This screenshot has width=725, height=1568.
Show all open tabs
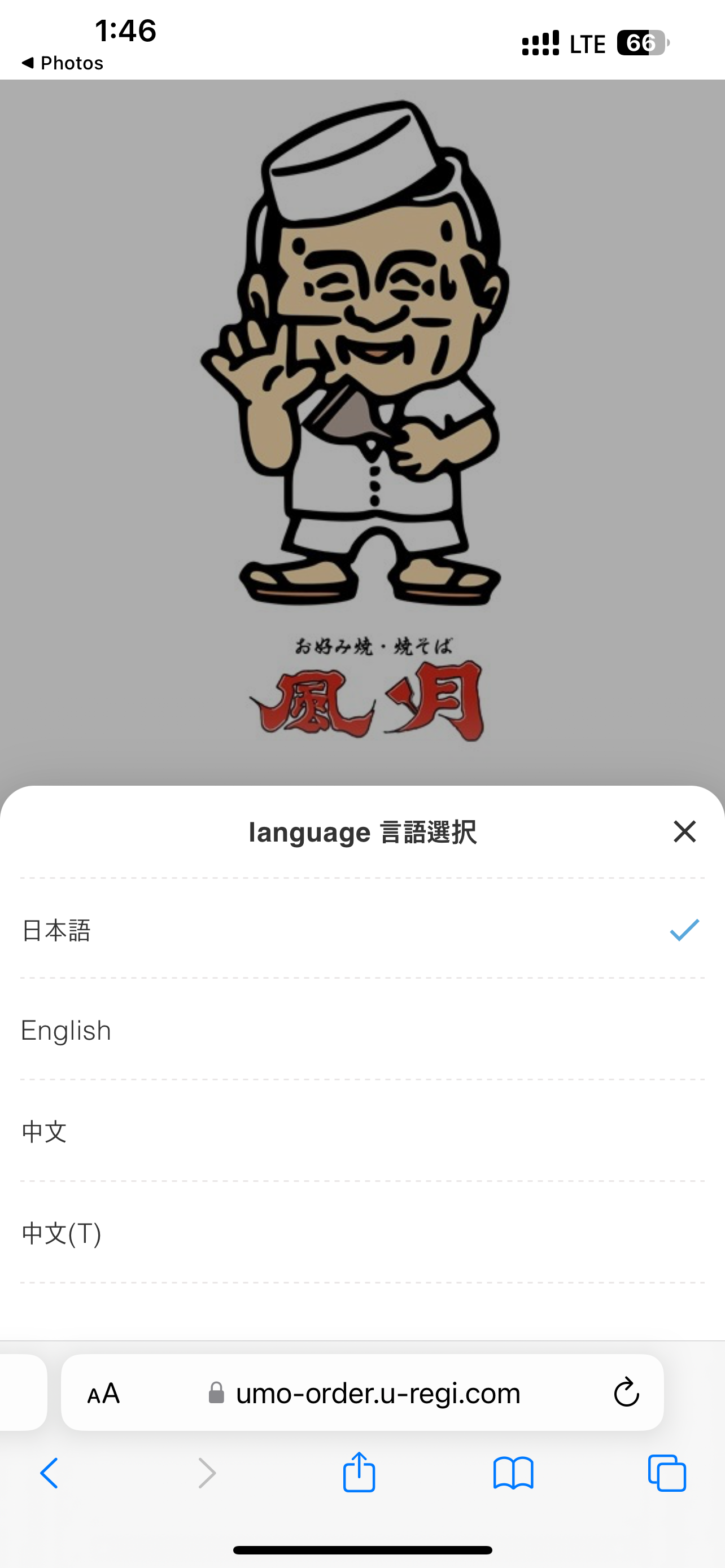667,1473
